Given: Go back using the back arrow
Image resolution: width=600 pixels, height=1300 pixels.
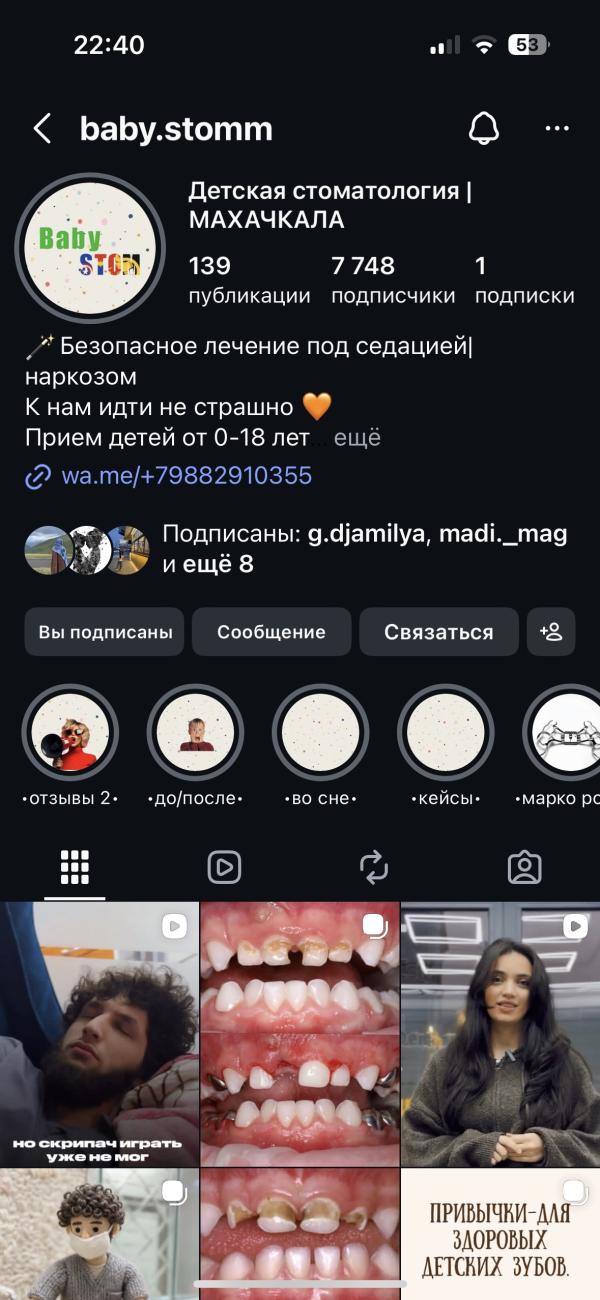Looking at the screenshot, I should click(42, 129).
